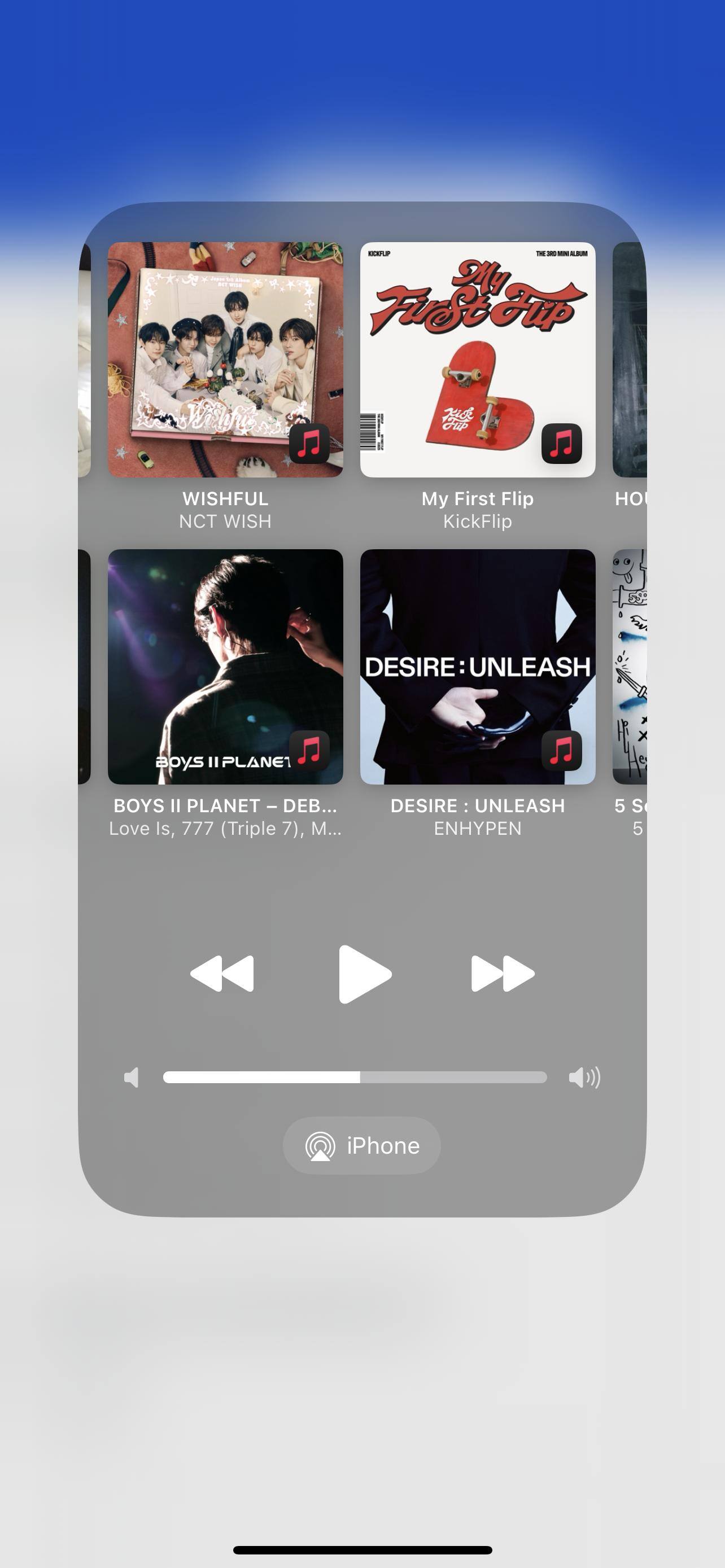Open the BOYS II PLANET debut album
The height and width of the screenshot is (1568, 725).
[x=225, y=667]
